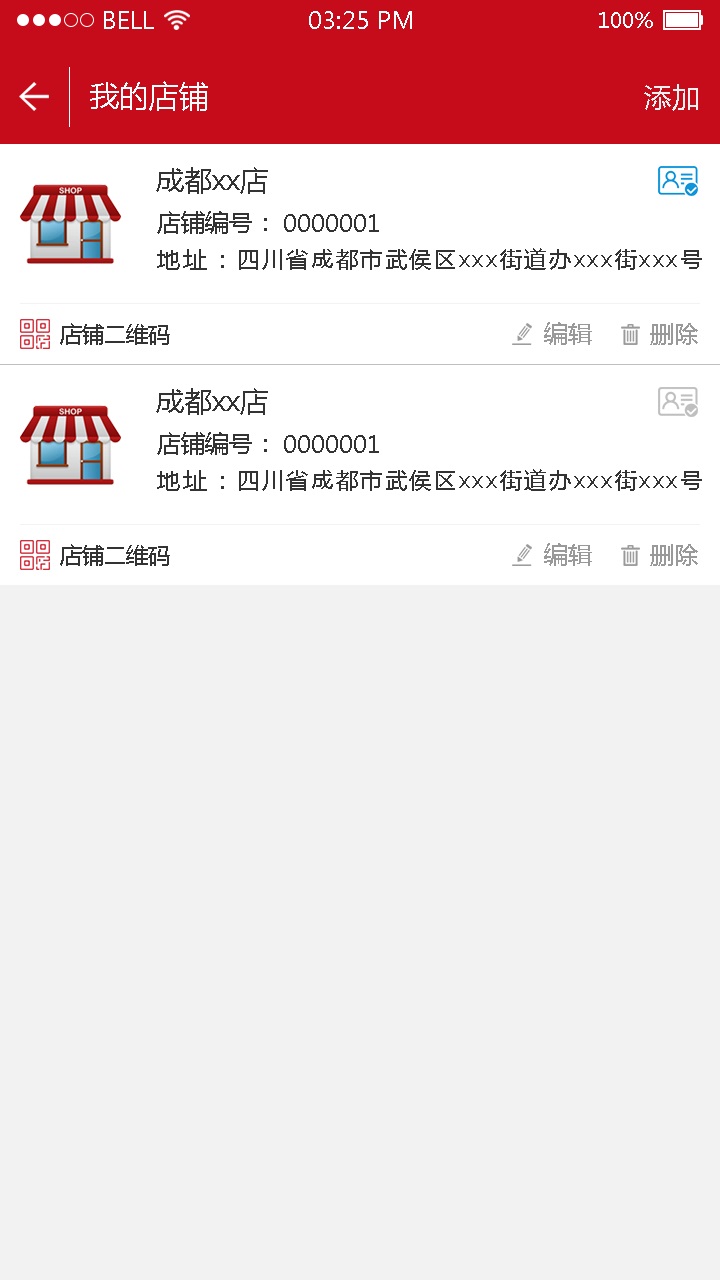Open 店铺二维码 for the first store
720x1280 pixels.
(x=95, y=335)
